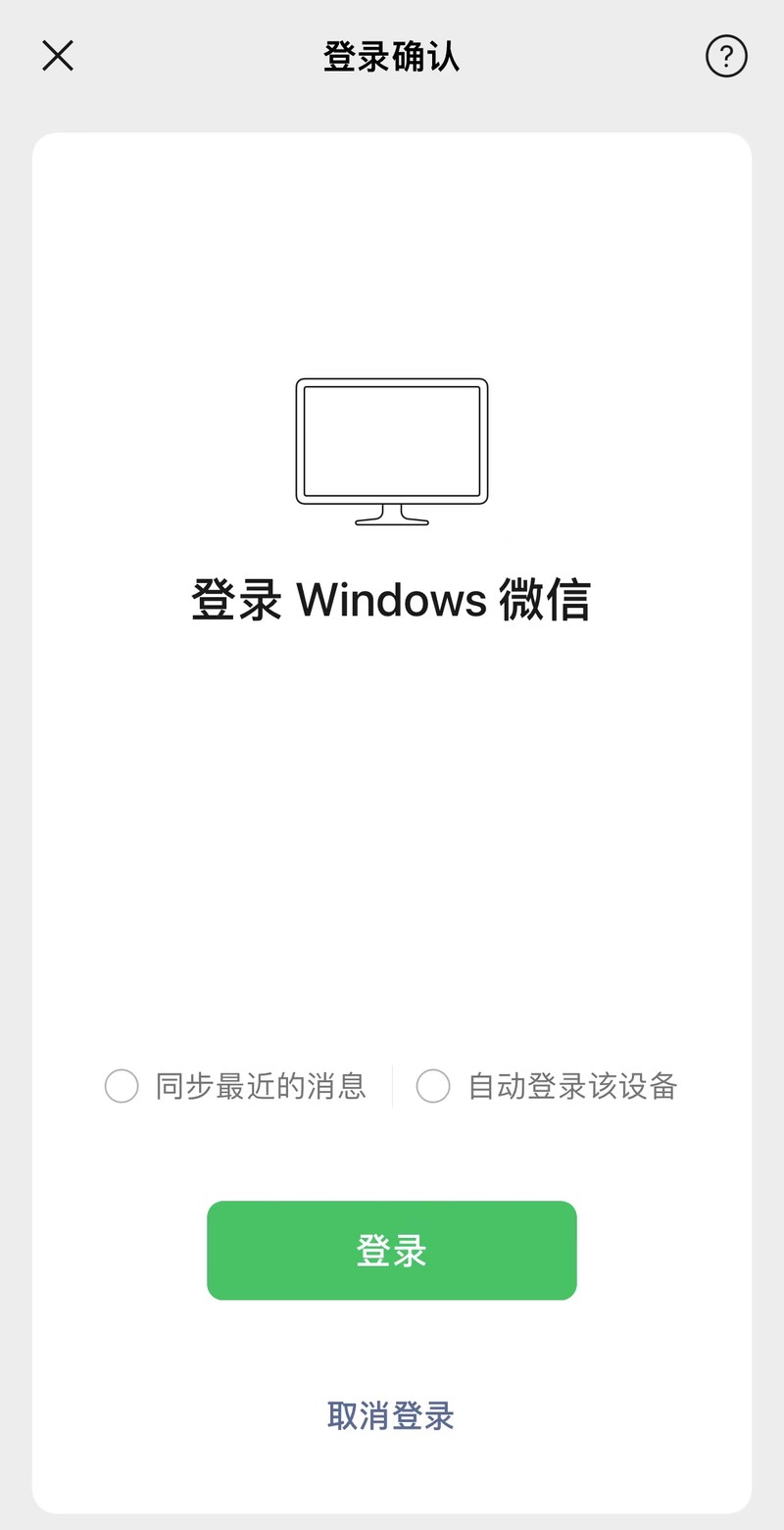The height and width of the screenshot is (1530, 784).
Task: Tap the green 登录 button
Action: 391,1251
